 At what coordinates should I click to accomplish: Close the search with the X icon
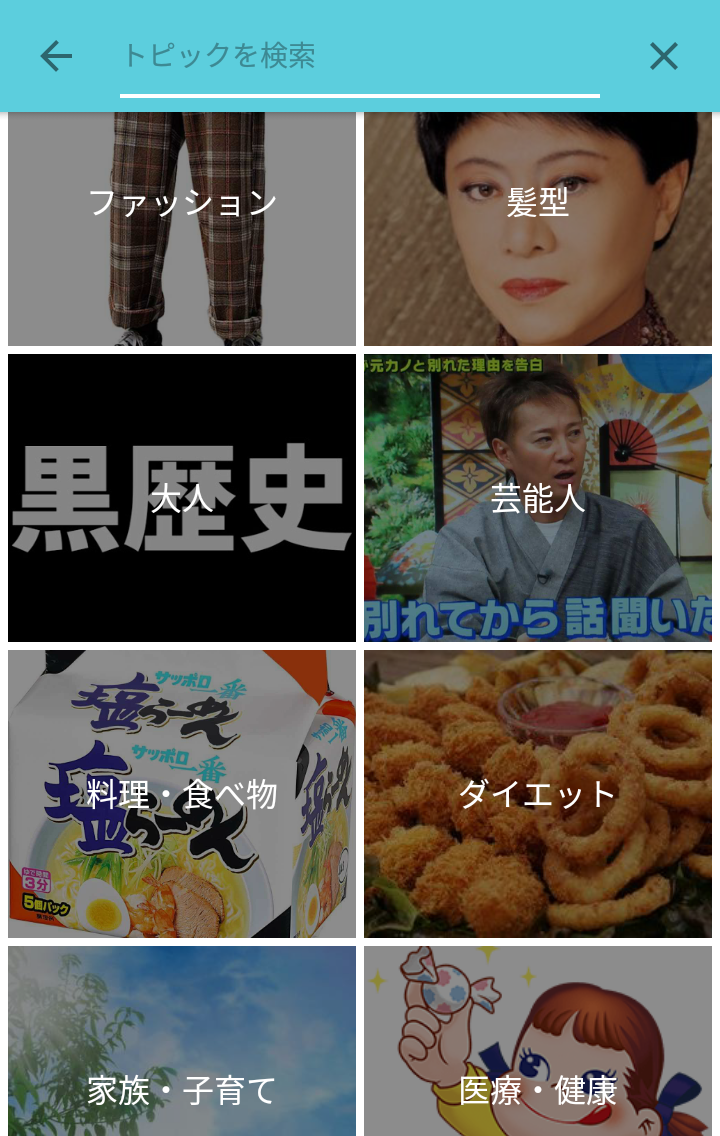pos(663,56)
